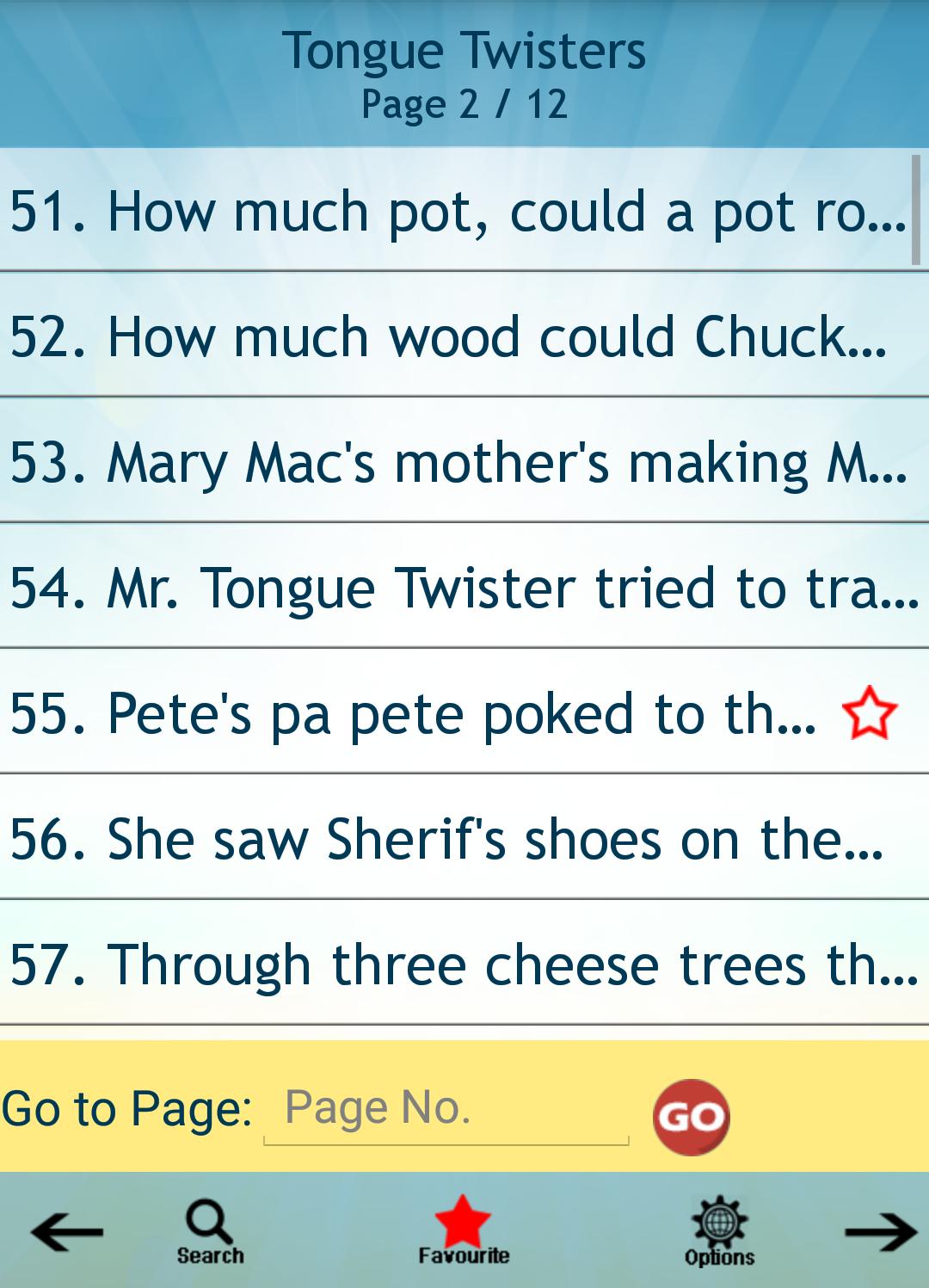Show the Favourite list
The width and height of the screenshot is (929, 1288).
click(464, 1232)
